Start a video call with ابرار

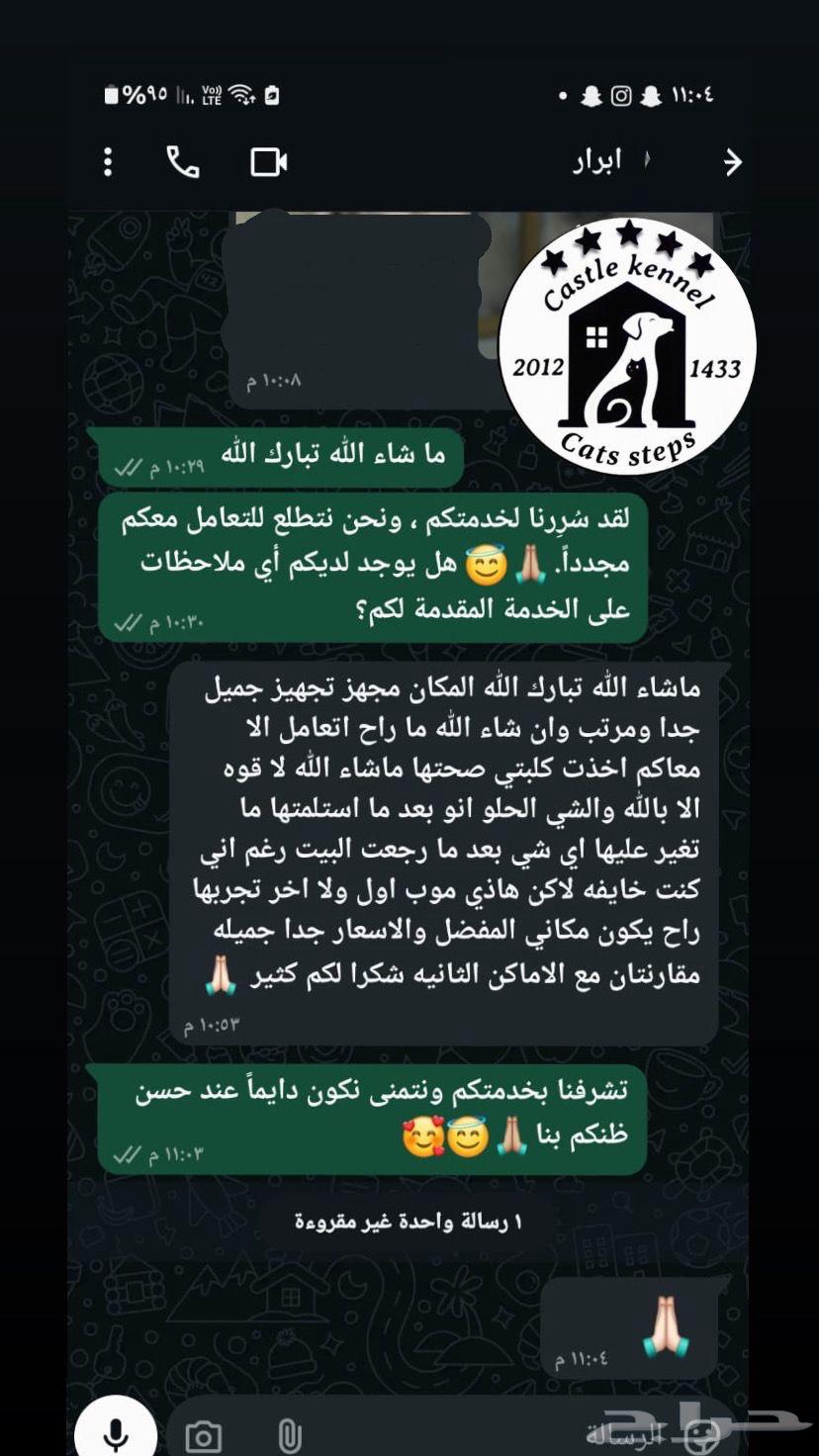268,162
